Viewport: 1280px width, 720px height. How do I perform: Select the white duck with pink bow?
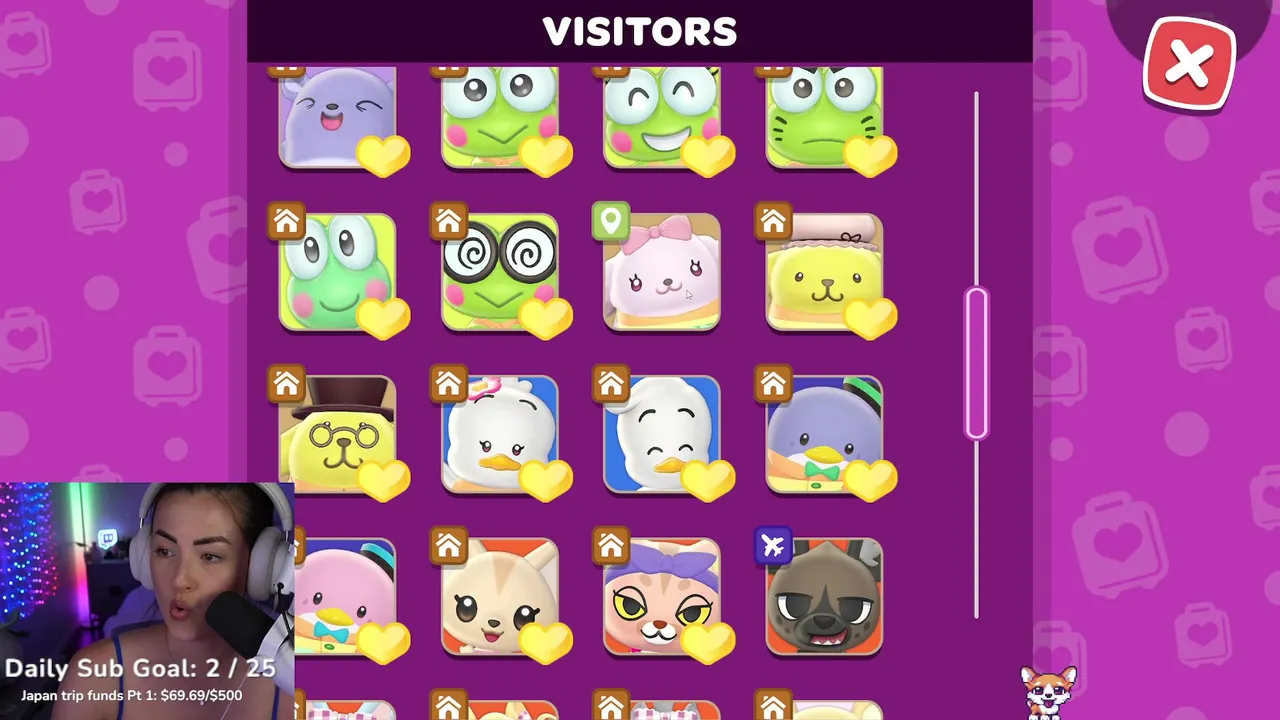(500, 435)
